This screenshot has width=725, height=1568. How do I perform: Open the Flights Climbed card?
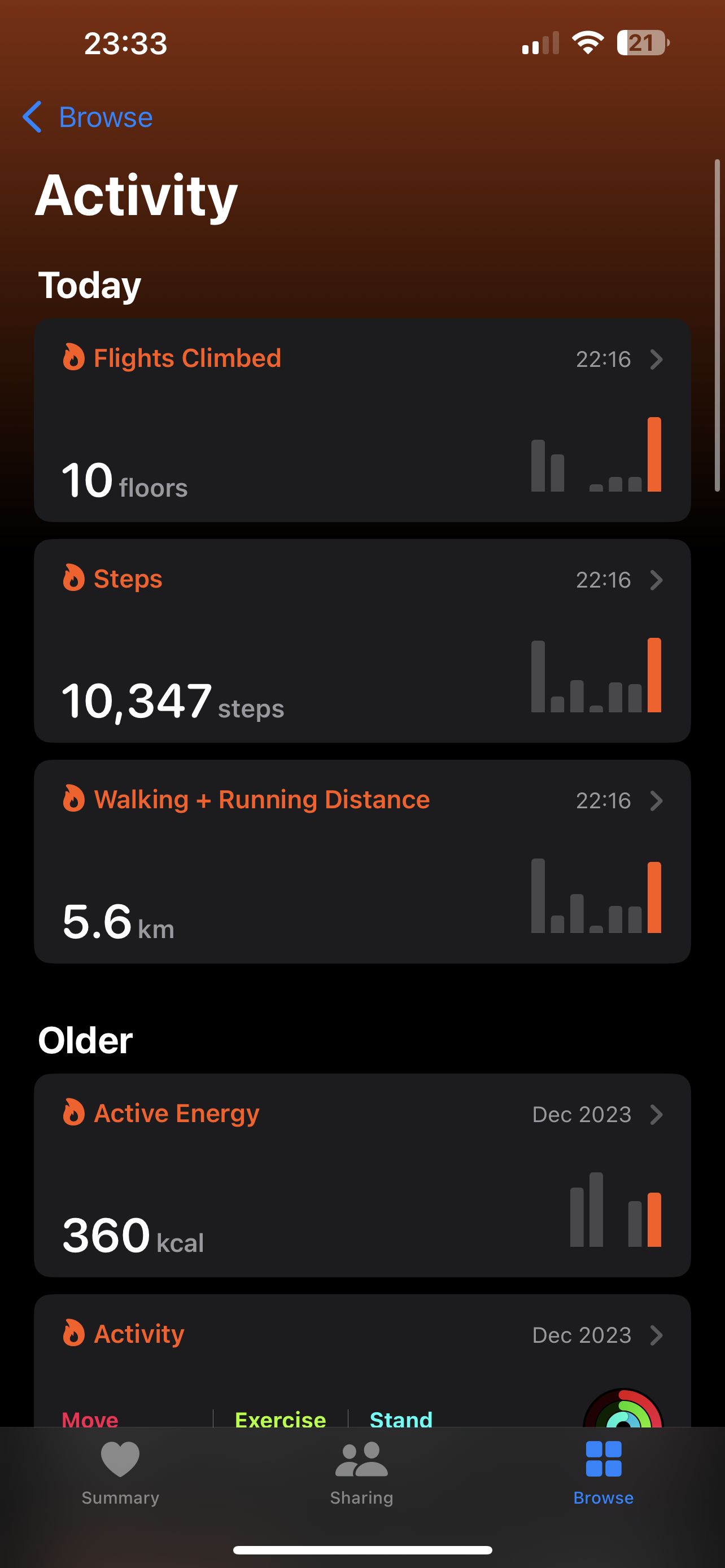click(x=362, y=420)
